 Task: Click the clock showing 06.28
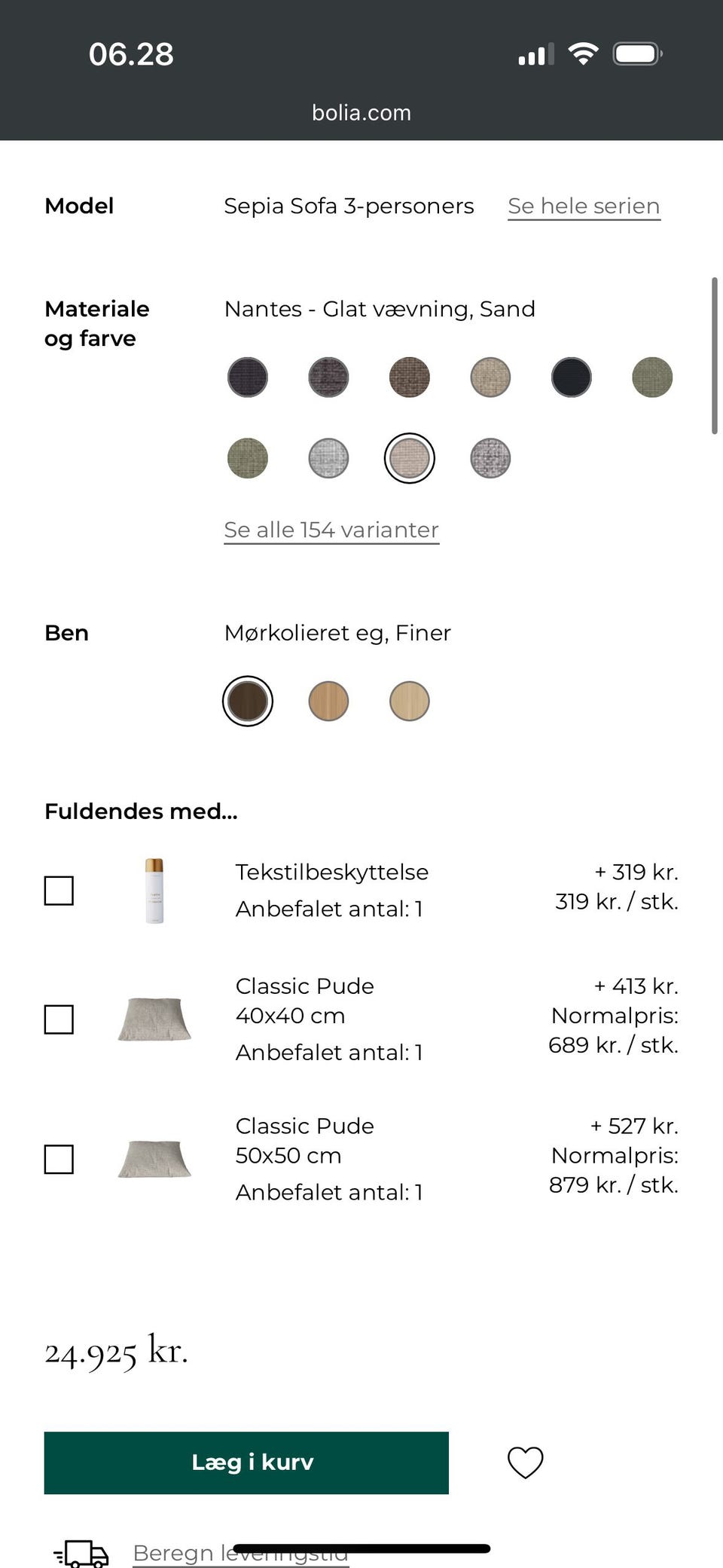[x=133, y=53]
